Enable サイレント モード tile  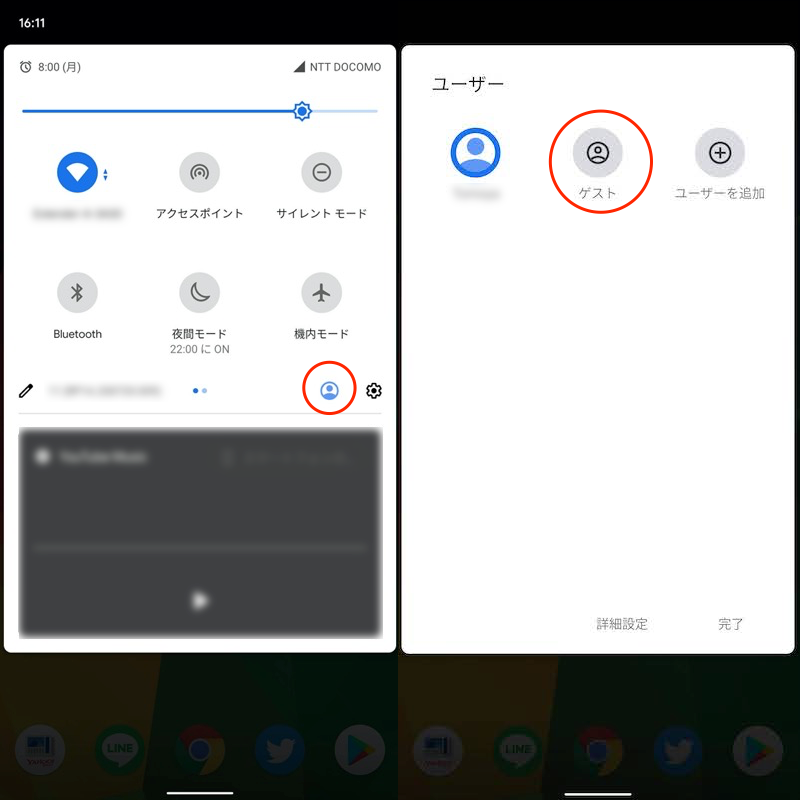click(x=321, y=173)
